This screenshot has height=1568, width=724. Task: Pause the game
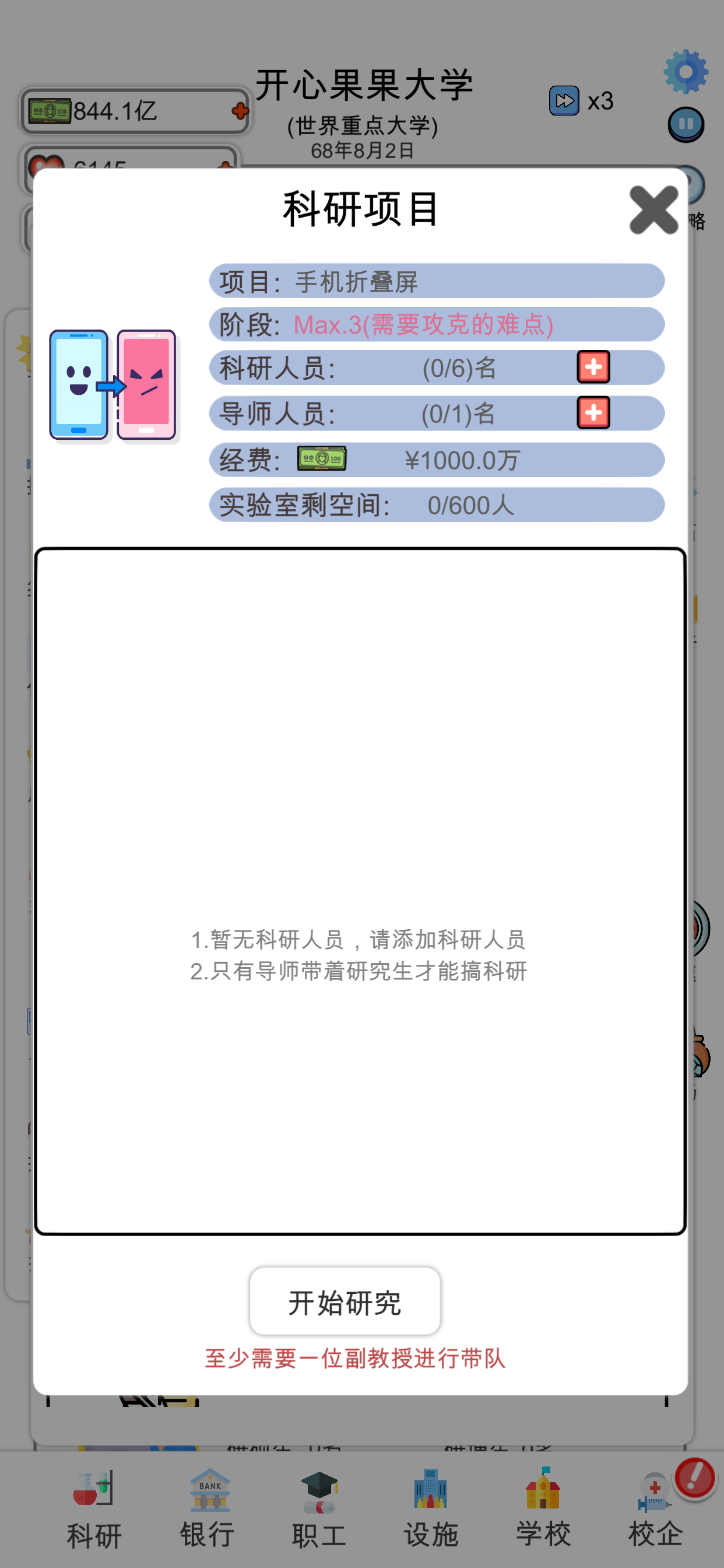pos(686,125)
